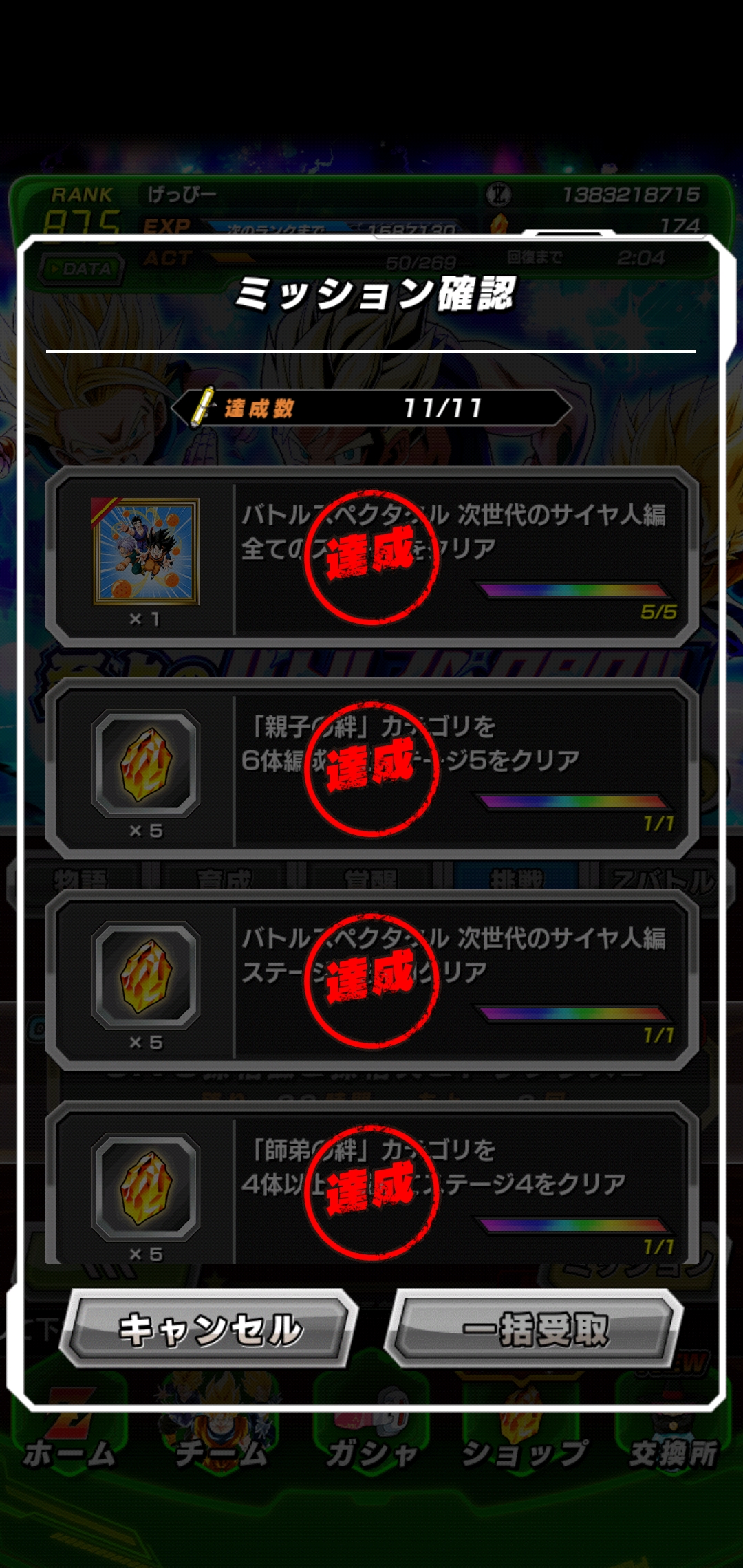Claim all rewards with 一括受取
Screen dimensions: 743x1568
click(x=535, y=1329)
